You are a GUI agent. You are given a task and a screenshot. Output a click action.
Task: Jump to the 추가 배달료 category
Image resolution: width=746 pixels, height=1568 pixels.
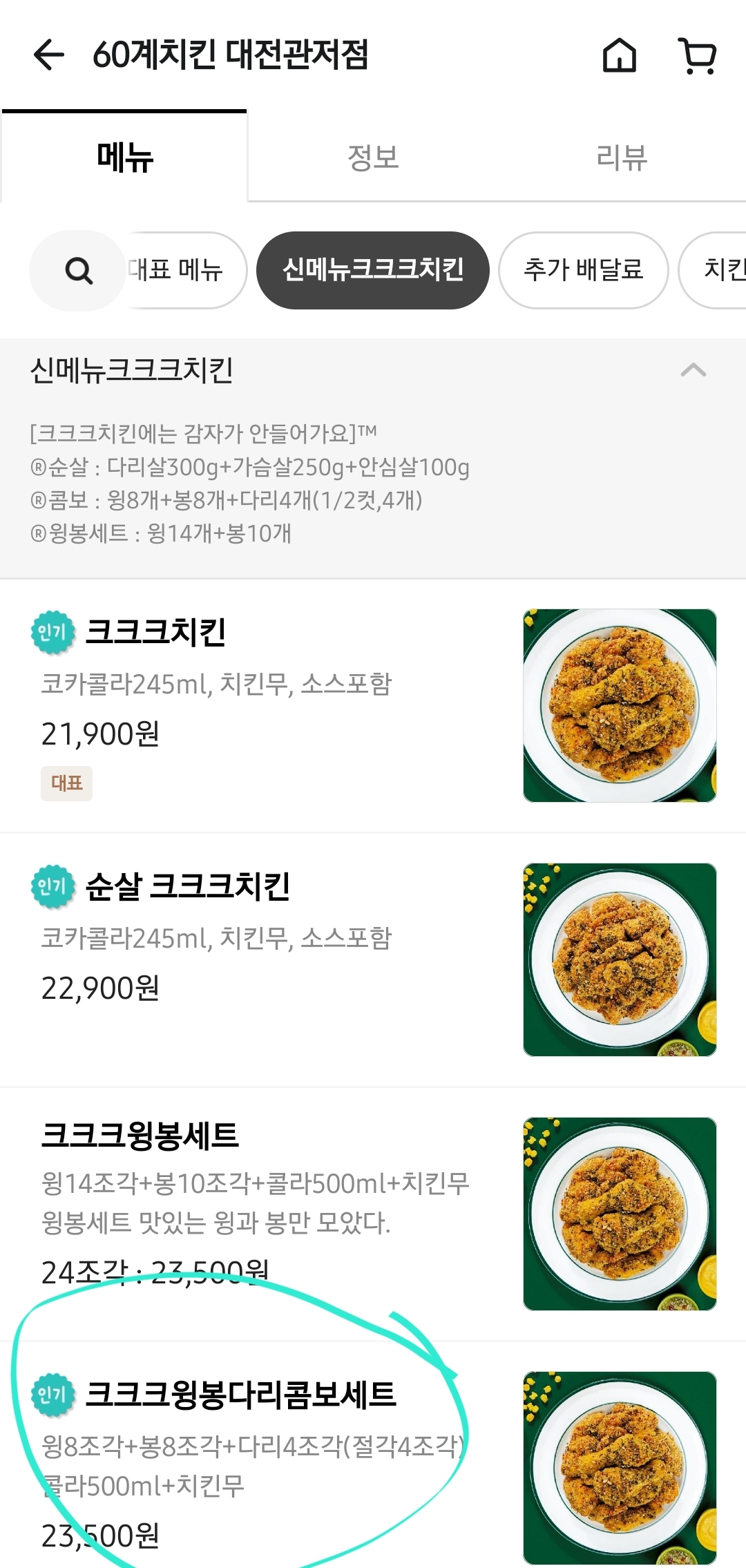click(584, 270)
